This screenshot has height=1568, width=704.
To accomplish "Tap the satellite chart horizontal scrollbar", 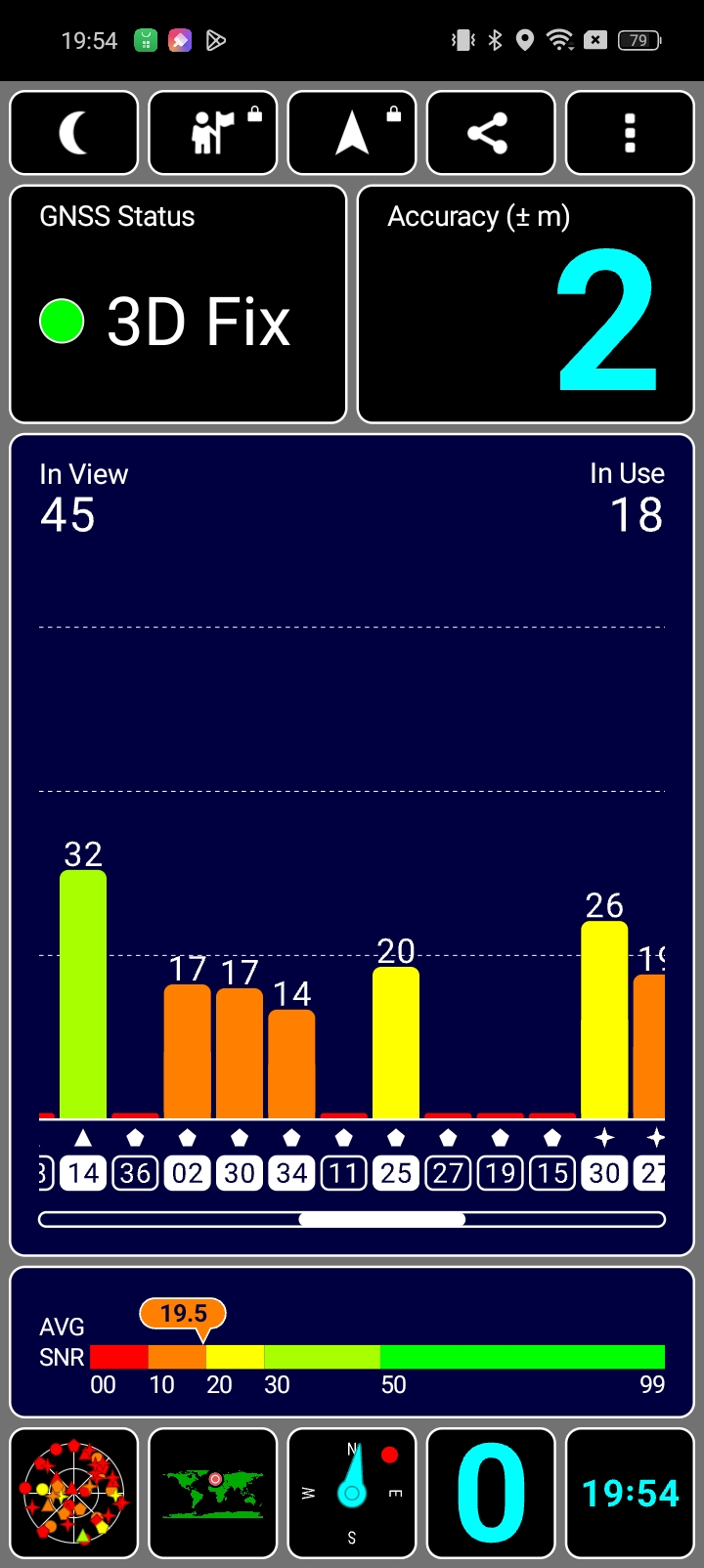I will click(x=352, y=1219).
